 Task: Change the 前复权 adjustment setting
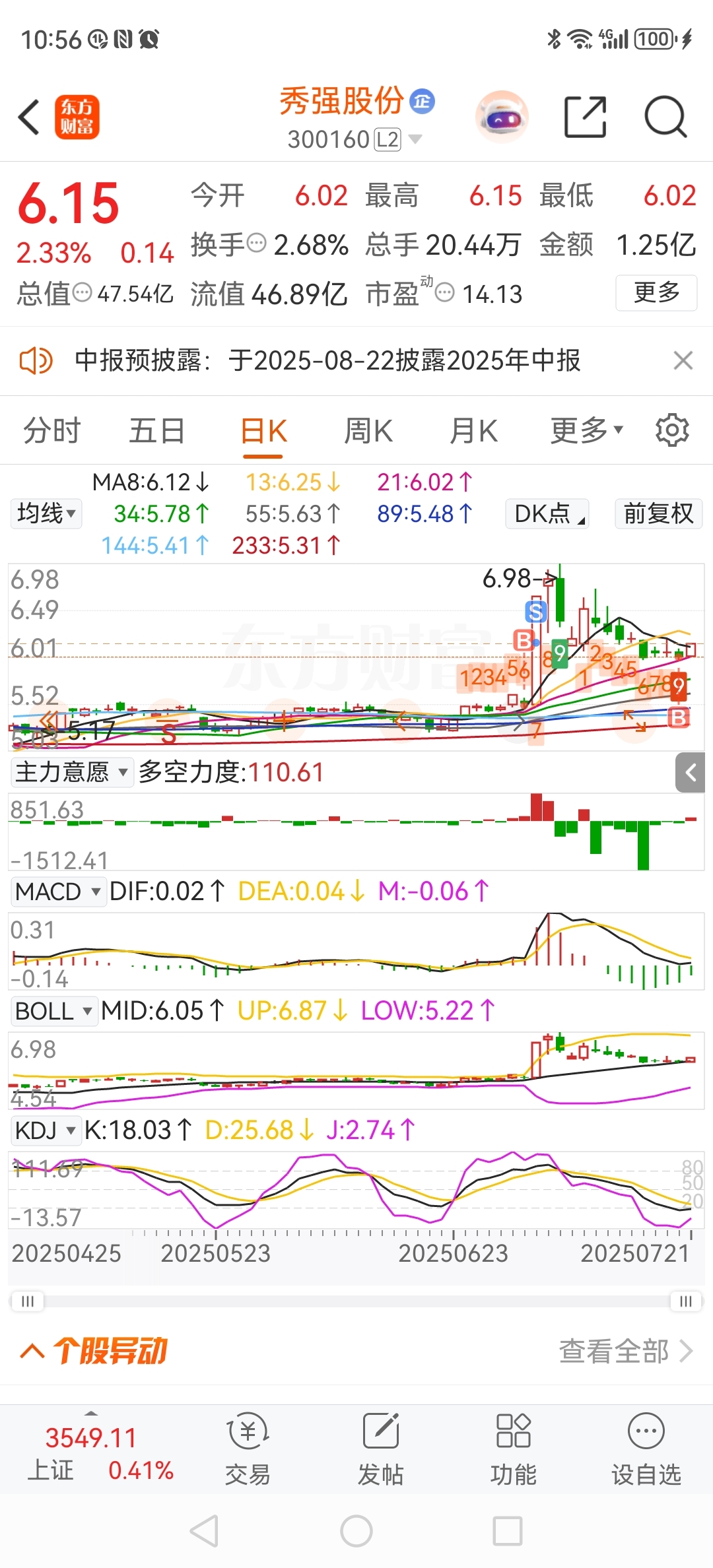click(658, 513)
